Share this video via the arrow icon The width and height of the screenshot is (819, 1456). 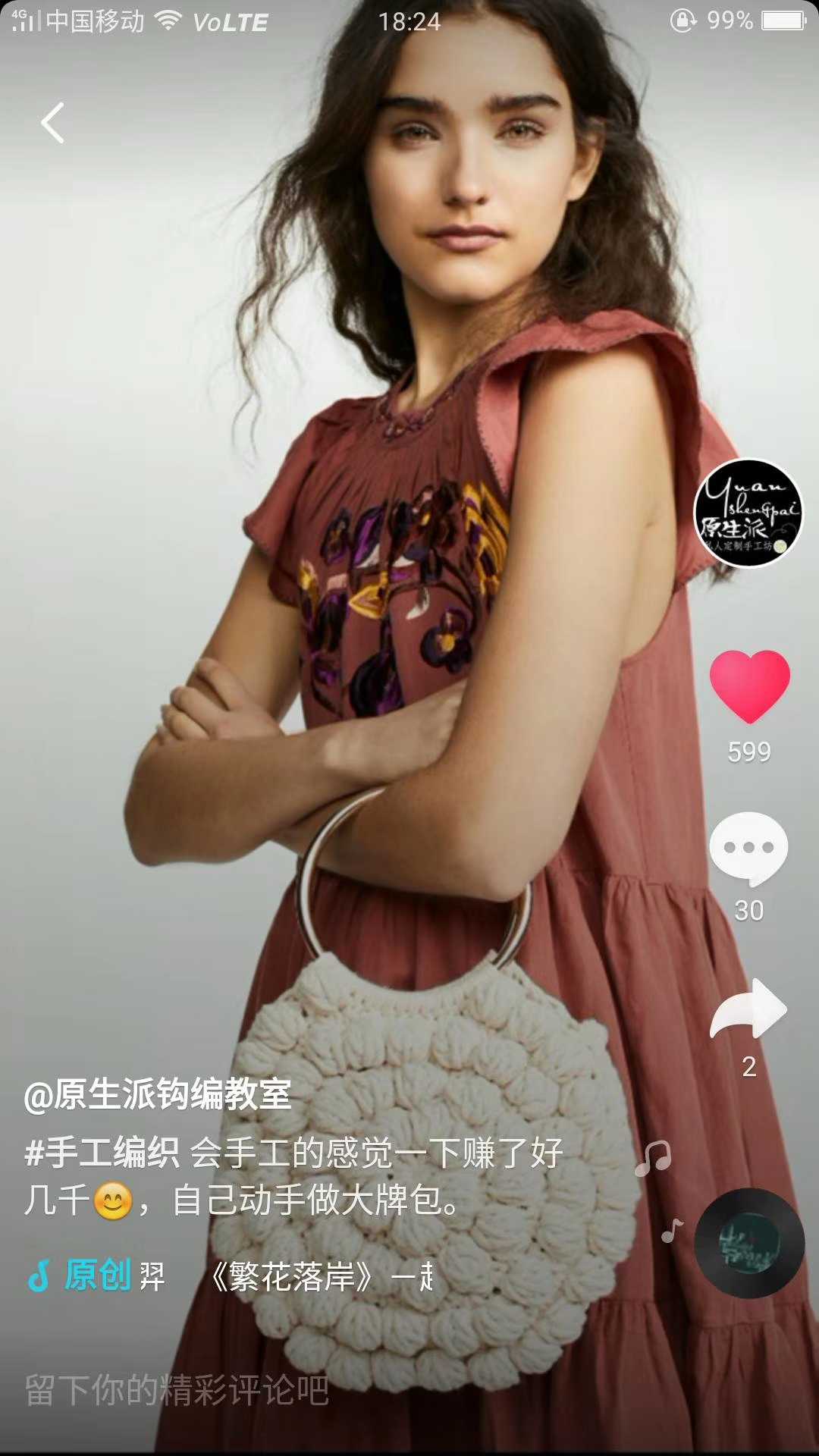tap(748, 1010)
